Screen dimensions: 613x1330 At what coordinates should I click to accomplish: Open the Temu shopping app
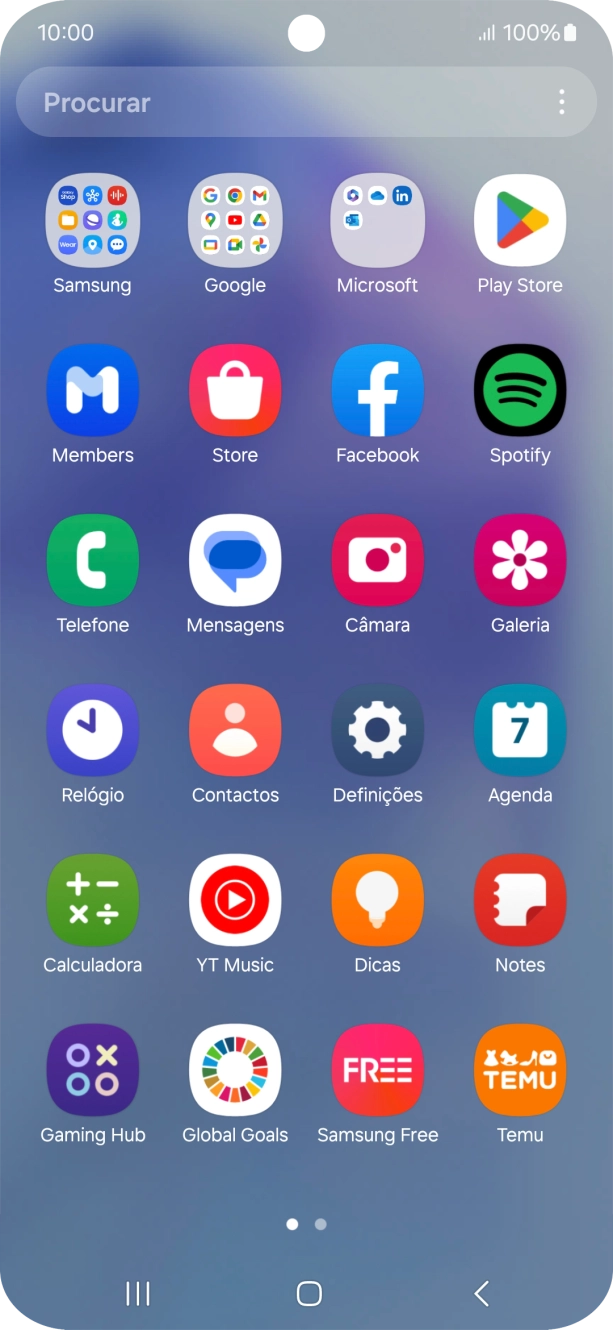(520, 1071)
